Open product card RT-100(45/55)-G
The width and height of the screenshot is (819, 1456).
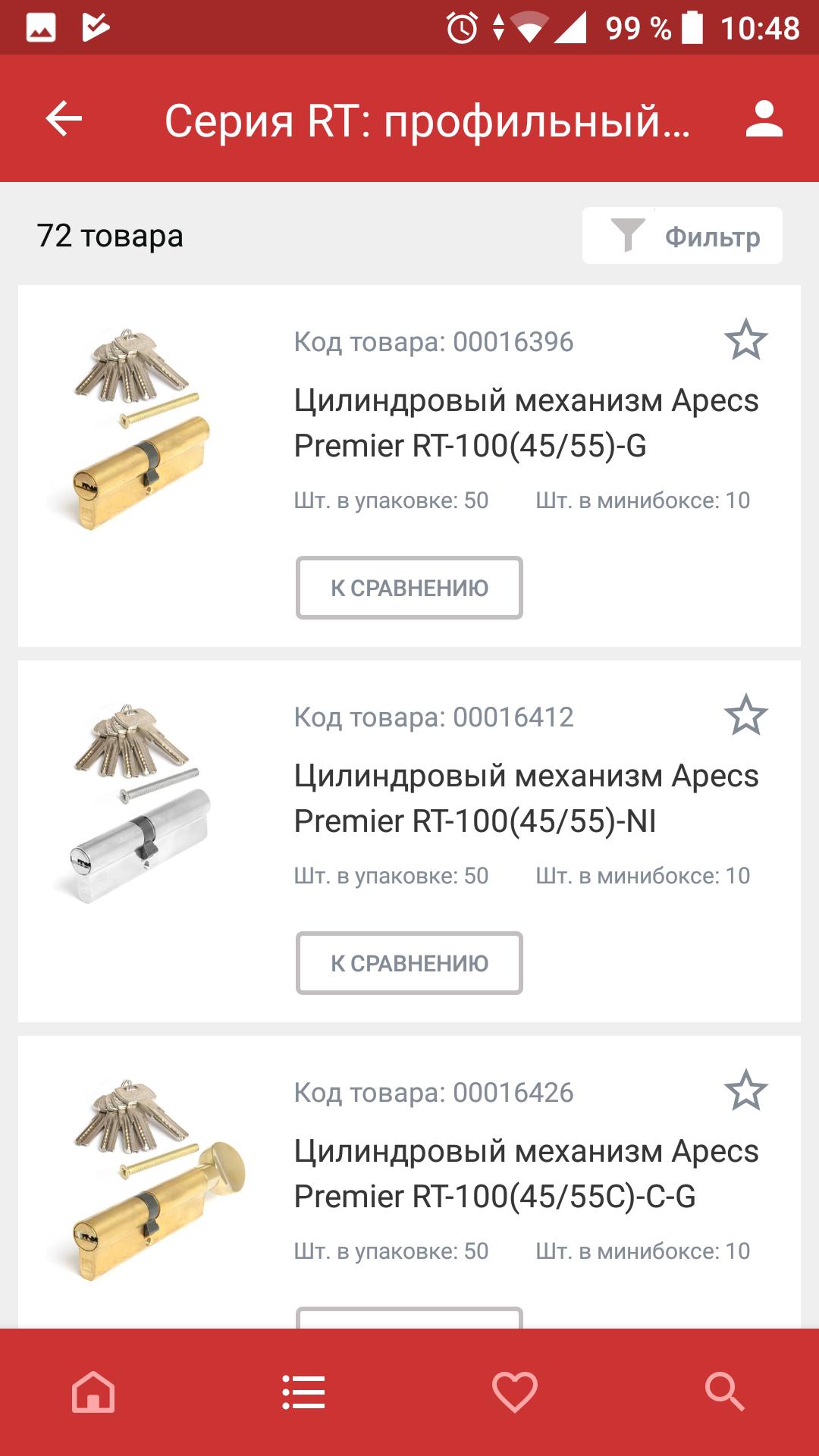526,423
